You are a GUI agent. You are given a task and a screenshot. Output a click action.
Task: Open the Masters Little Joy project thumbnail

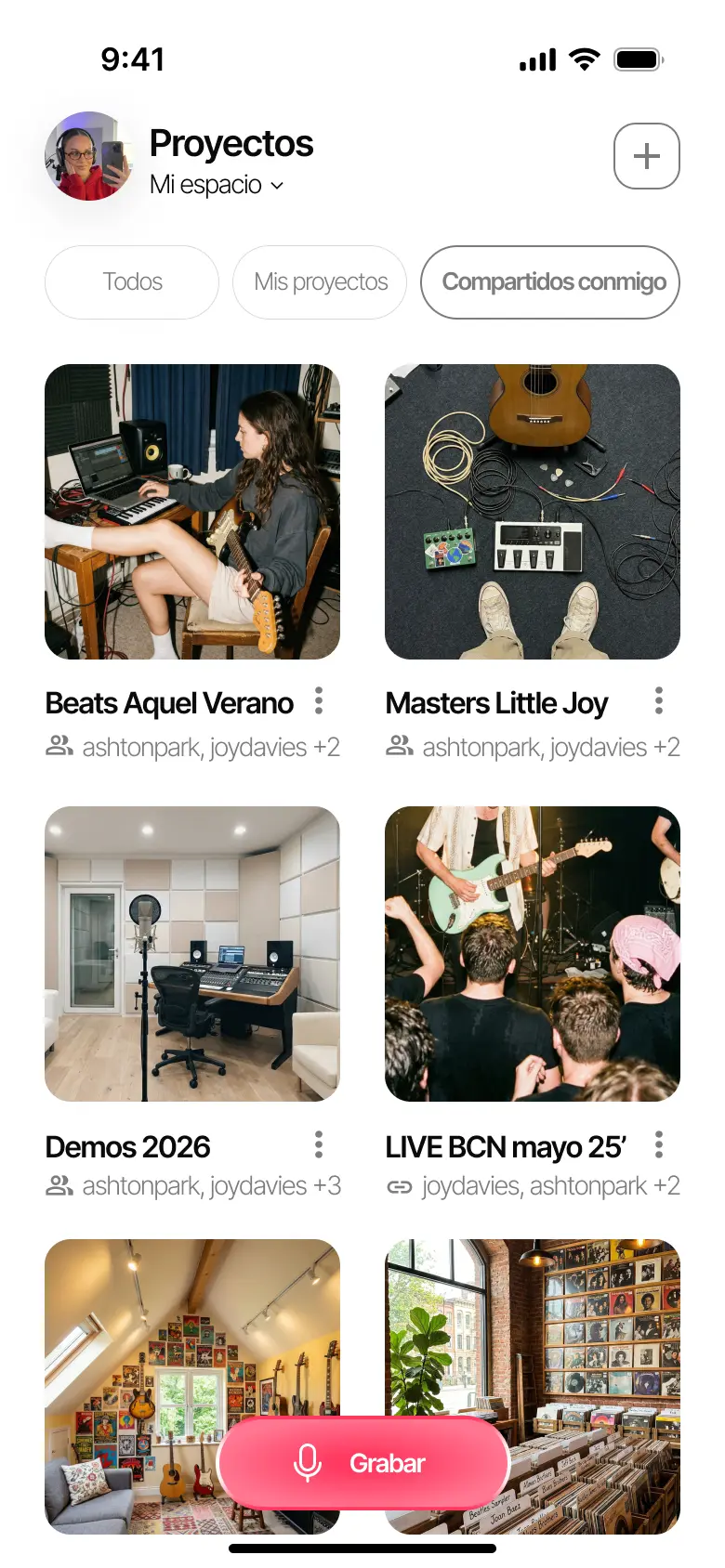pyautogui.click(x=532, y=511)
